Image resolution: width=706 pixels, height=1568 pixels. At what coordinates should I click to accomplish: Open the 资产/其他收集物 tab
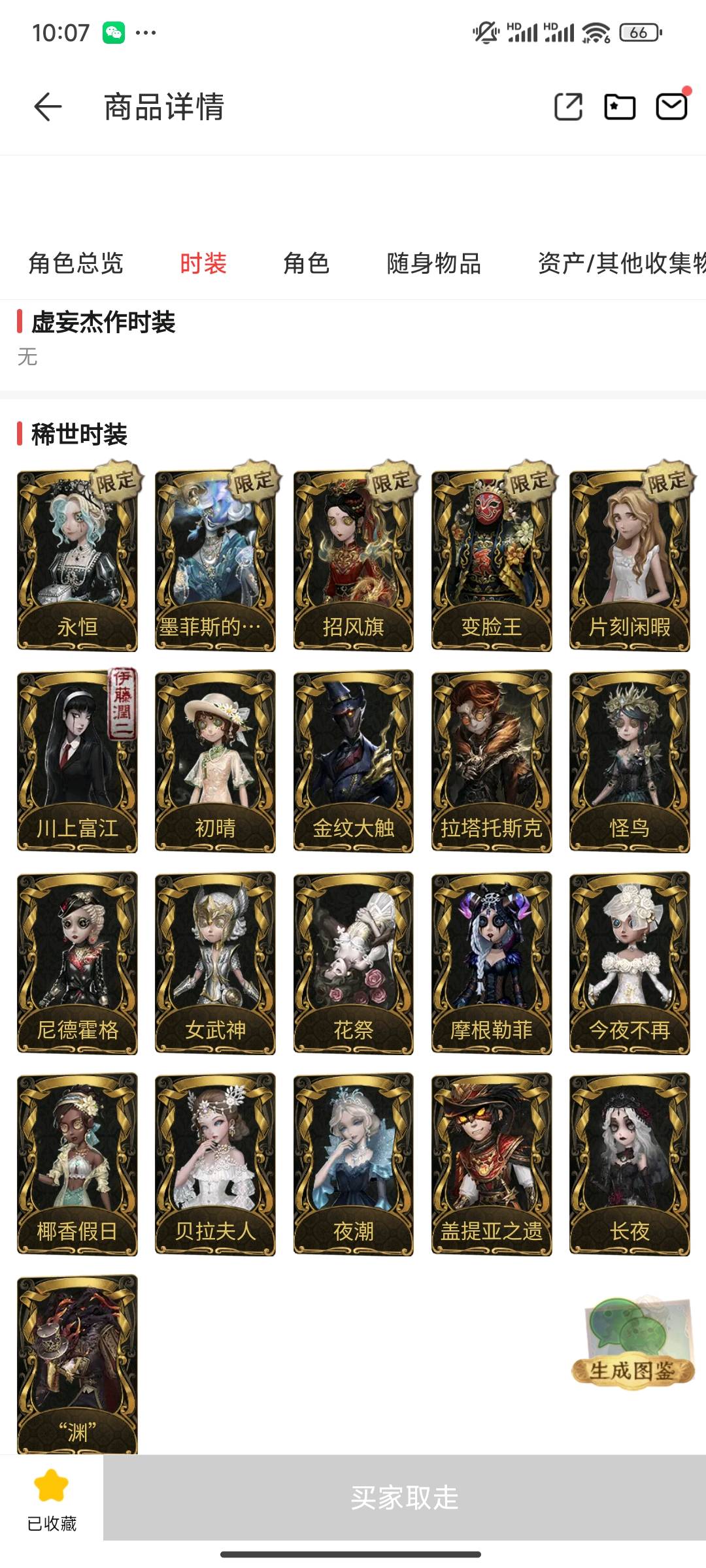click(622, 264)
